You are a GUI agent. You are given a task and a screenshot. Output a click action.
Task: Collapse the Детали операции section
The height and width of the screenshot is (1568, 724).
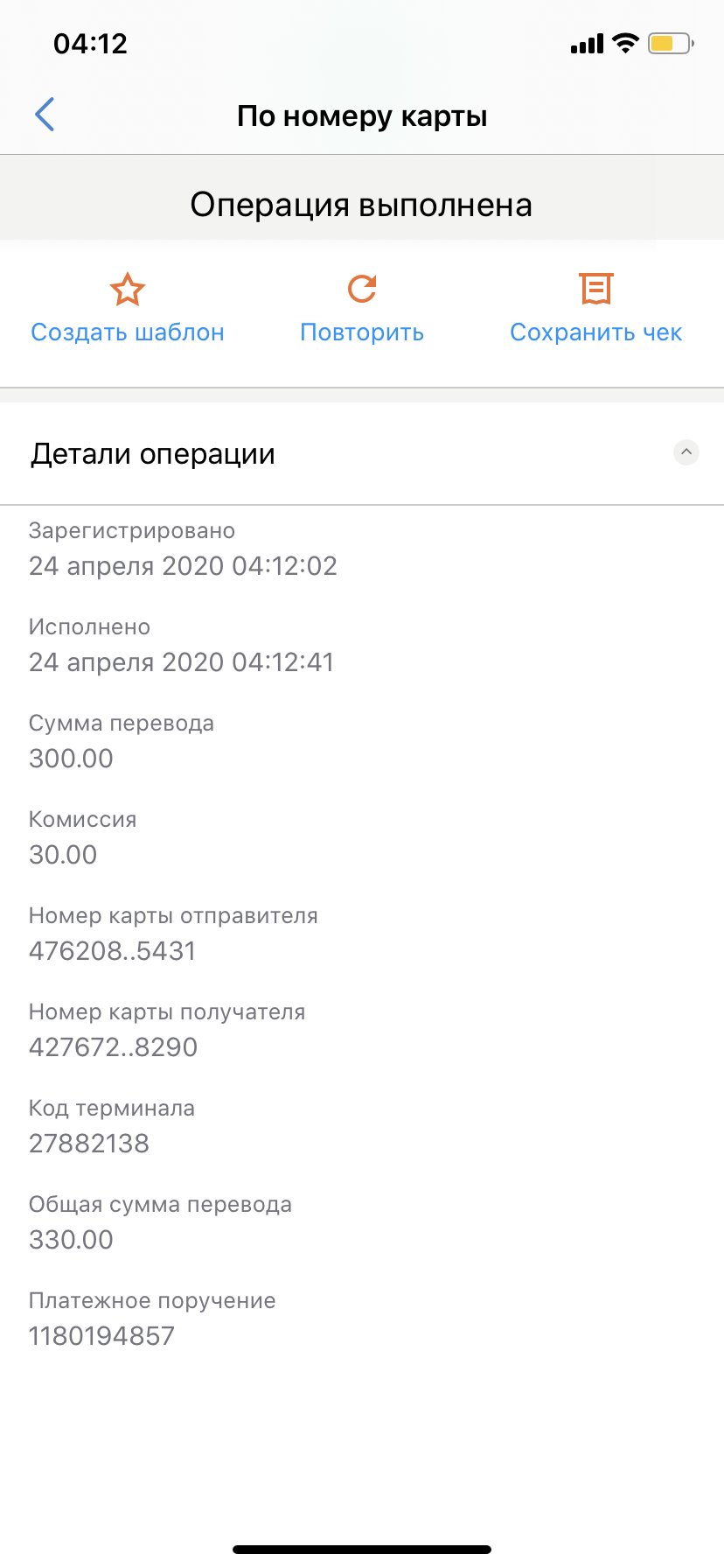(x=686, y=452)
